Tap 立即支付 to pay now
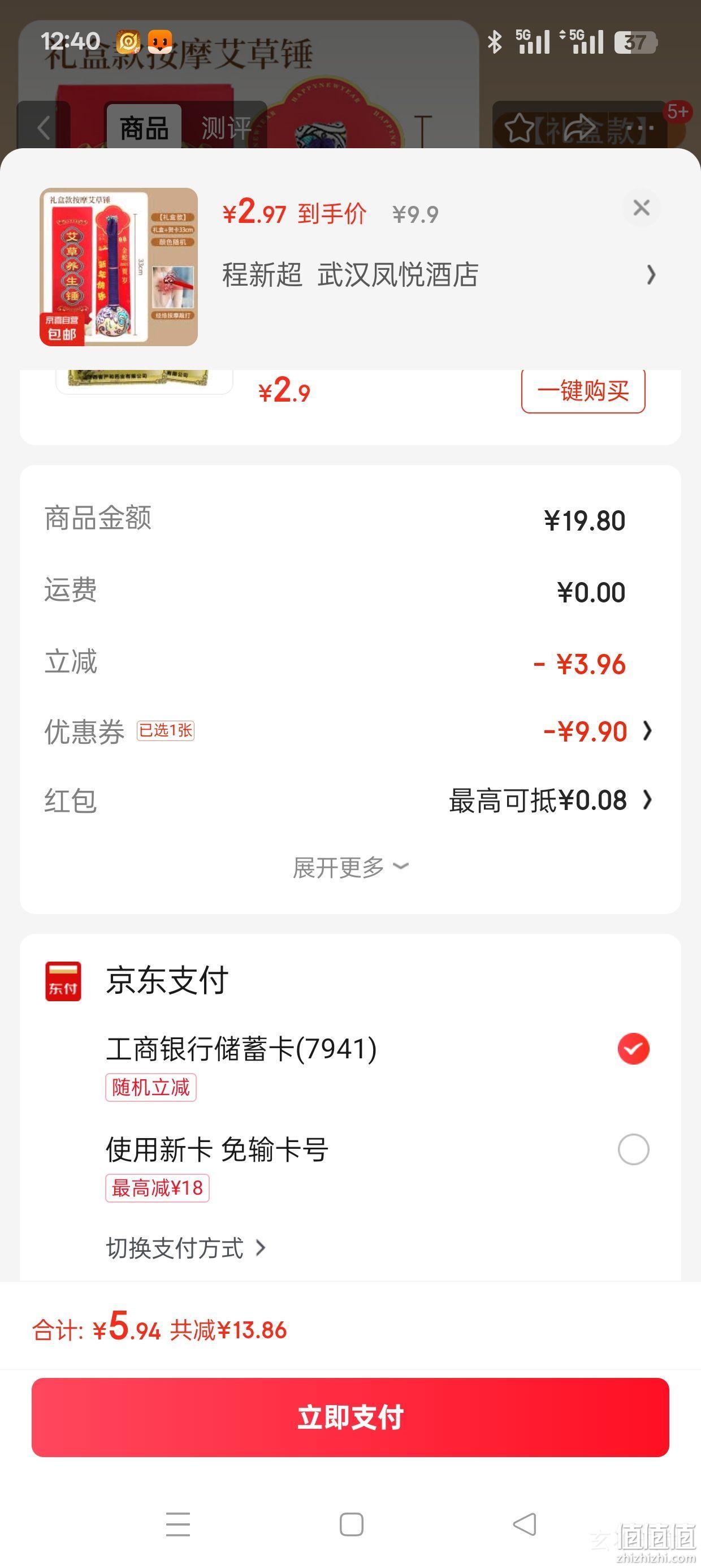Screen dimensions: 701x1568 (350, 1417)
